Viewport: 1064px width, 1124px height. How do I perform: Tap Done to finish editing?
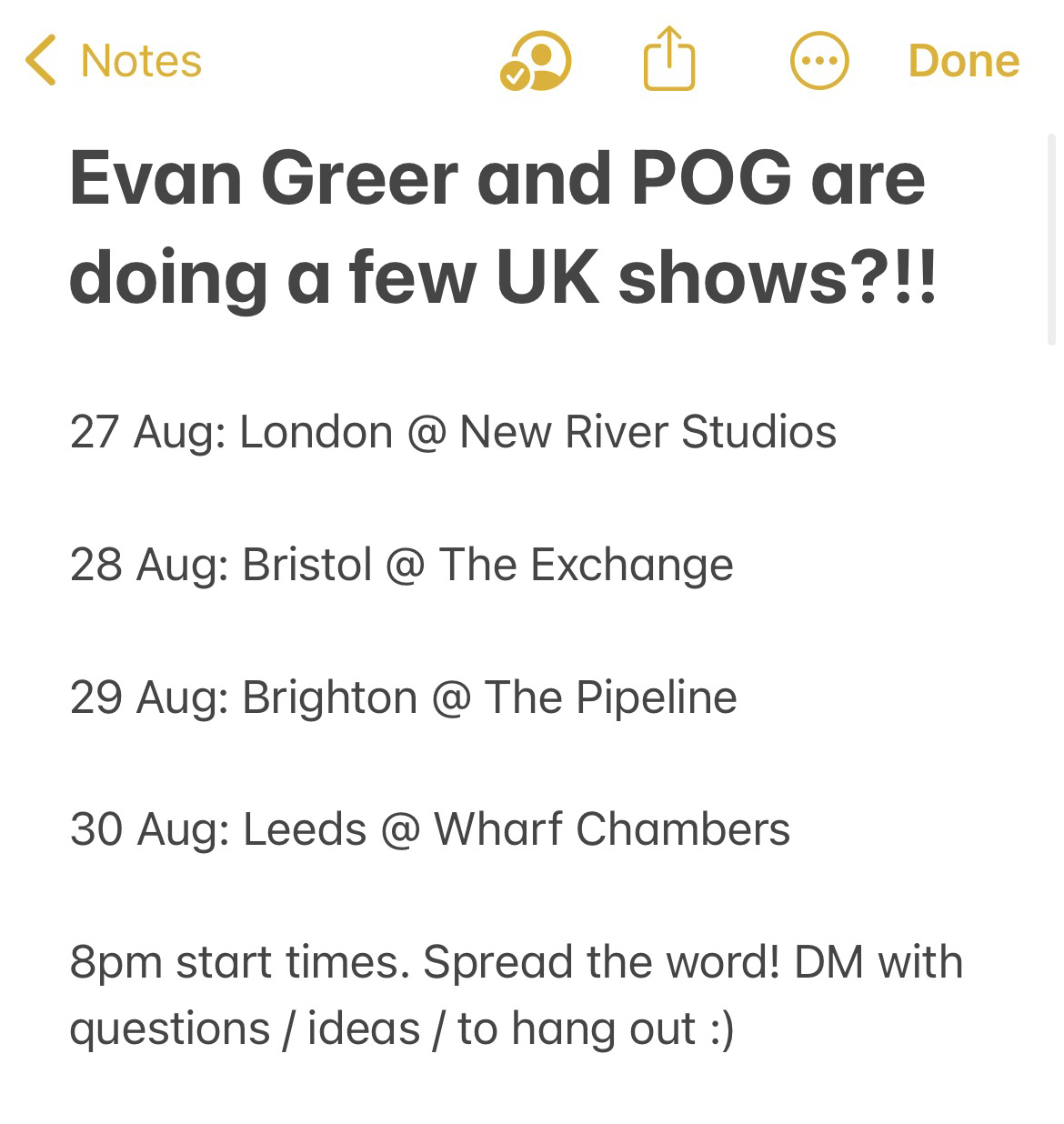pyautogui.click(x=963, y=61)
